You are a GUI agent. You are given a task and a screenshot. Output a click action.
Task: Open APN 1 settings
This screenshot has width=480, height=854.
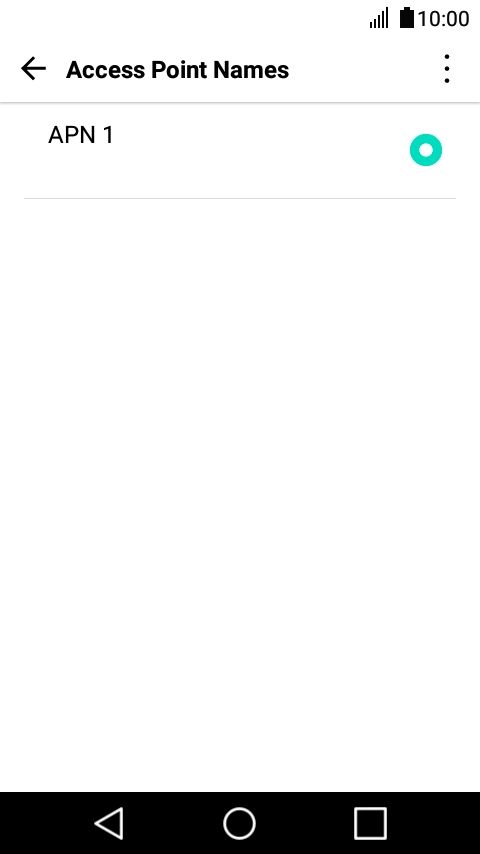tap(81, 135)
